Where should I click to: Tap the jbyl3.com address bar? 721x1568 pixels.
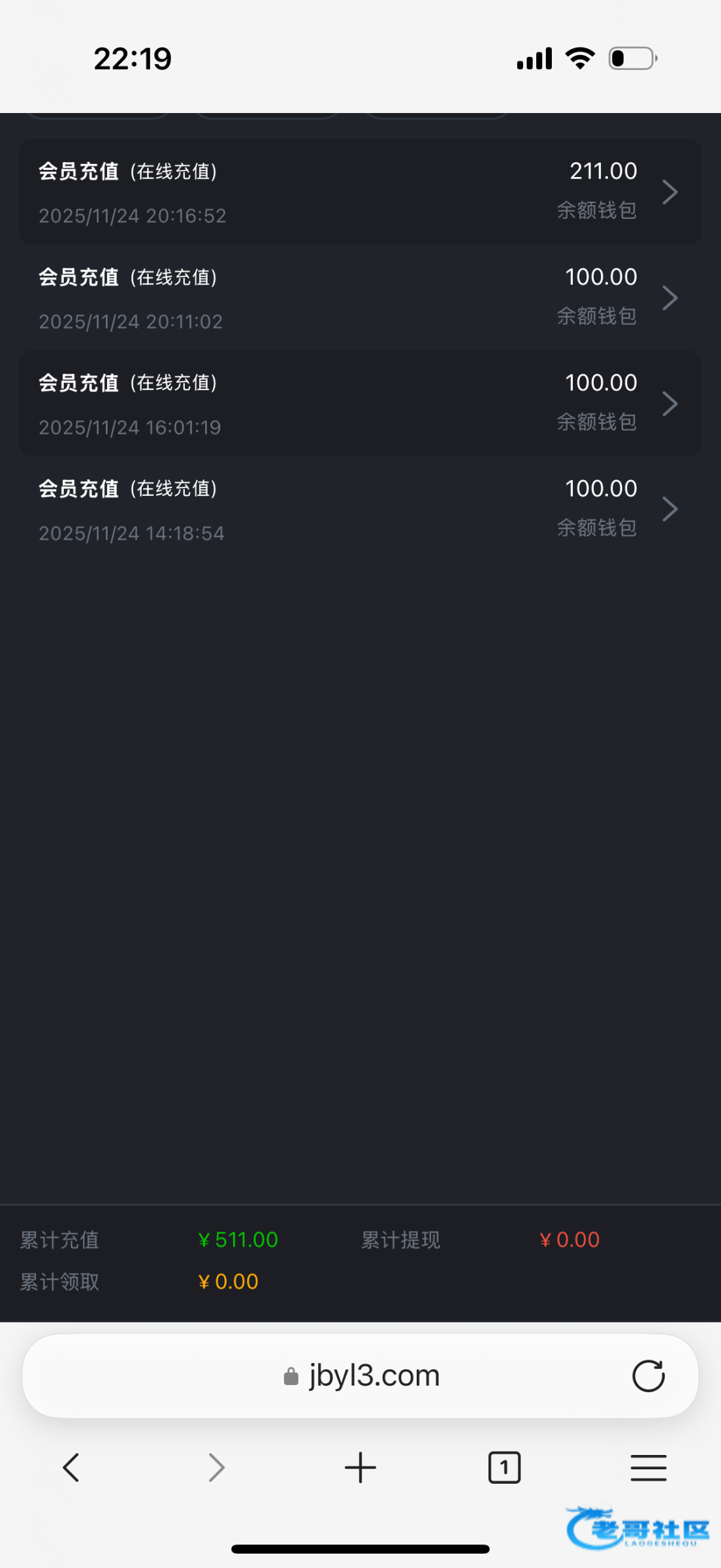point(361,1376)
